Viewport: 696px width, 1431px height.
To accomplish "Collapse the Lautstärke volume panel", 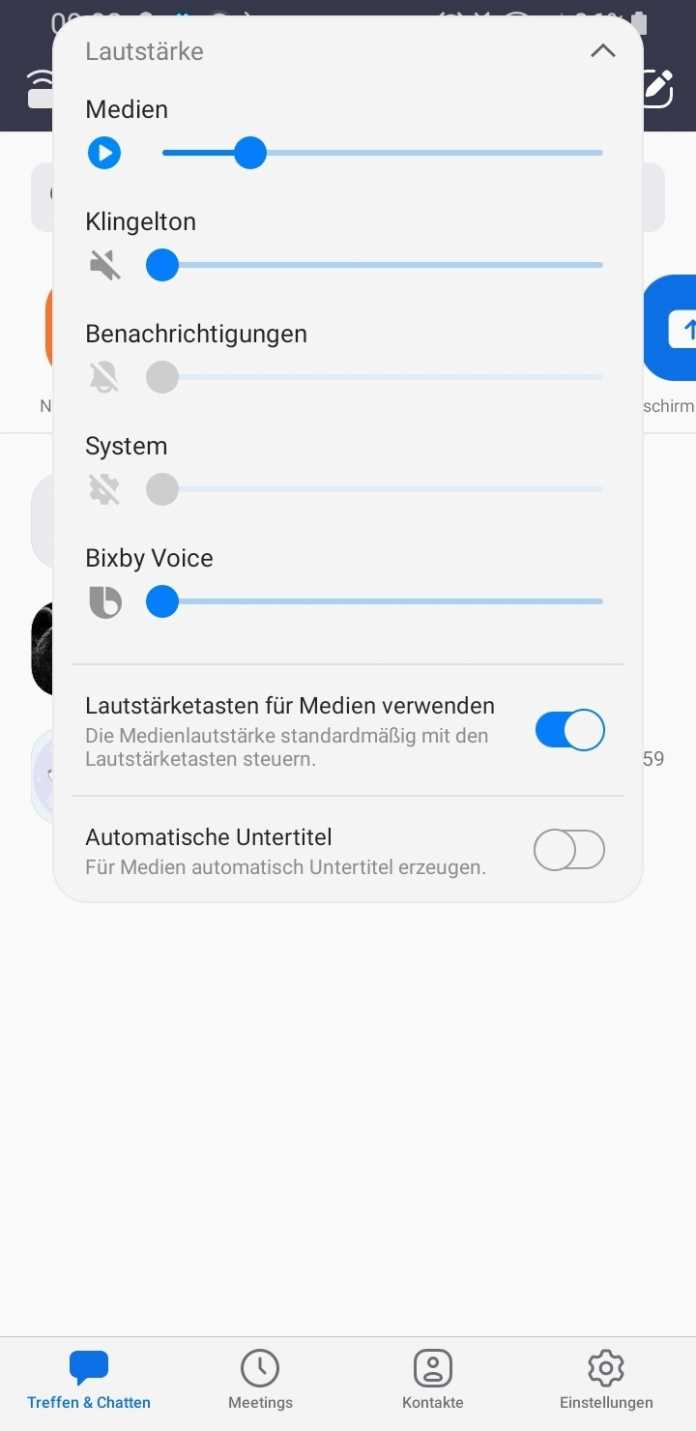I will click(x=602, y=51).
